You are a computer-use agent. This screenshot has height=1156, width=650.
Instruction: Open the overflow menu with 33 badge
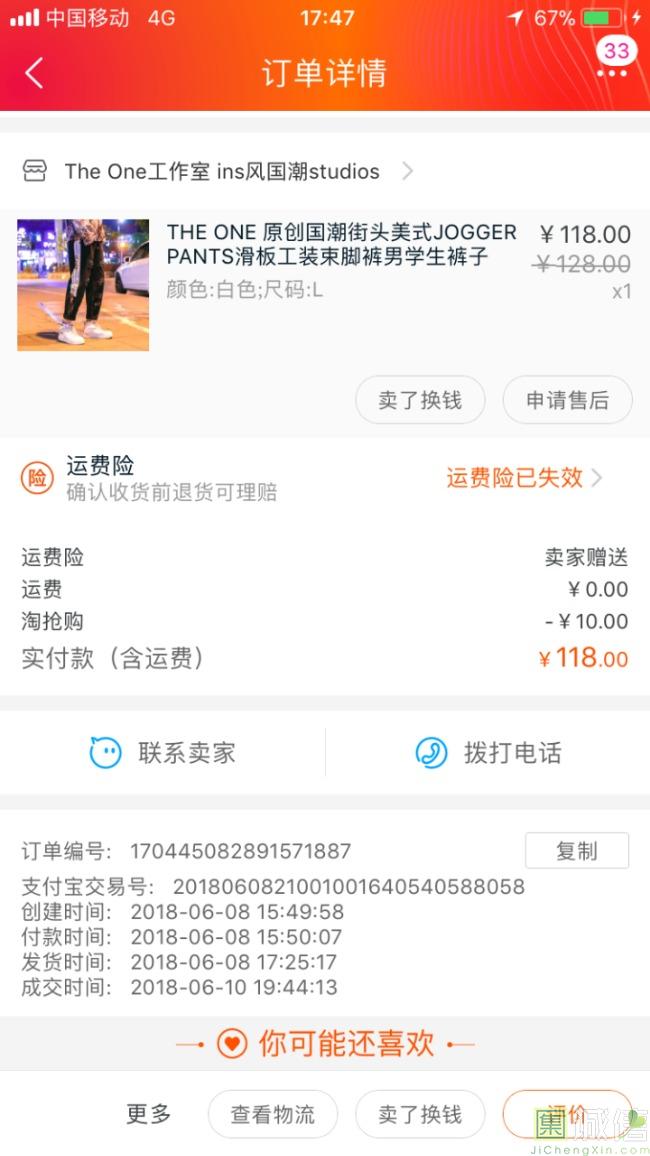tap(613, 70)
